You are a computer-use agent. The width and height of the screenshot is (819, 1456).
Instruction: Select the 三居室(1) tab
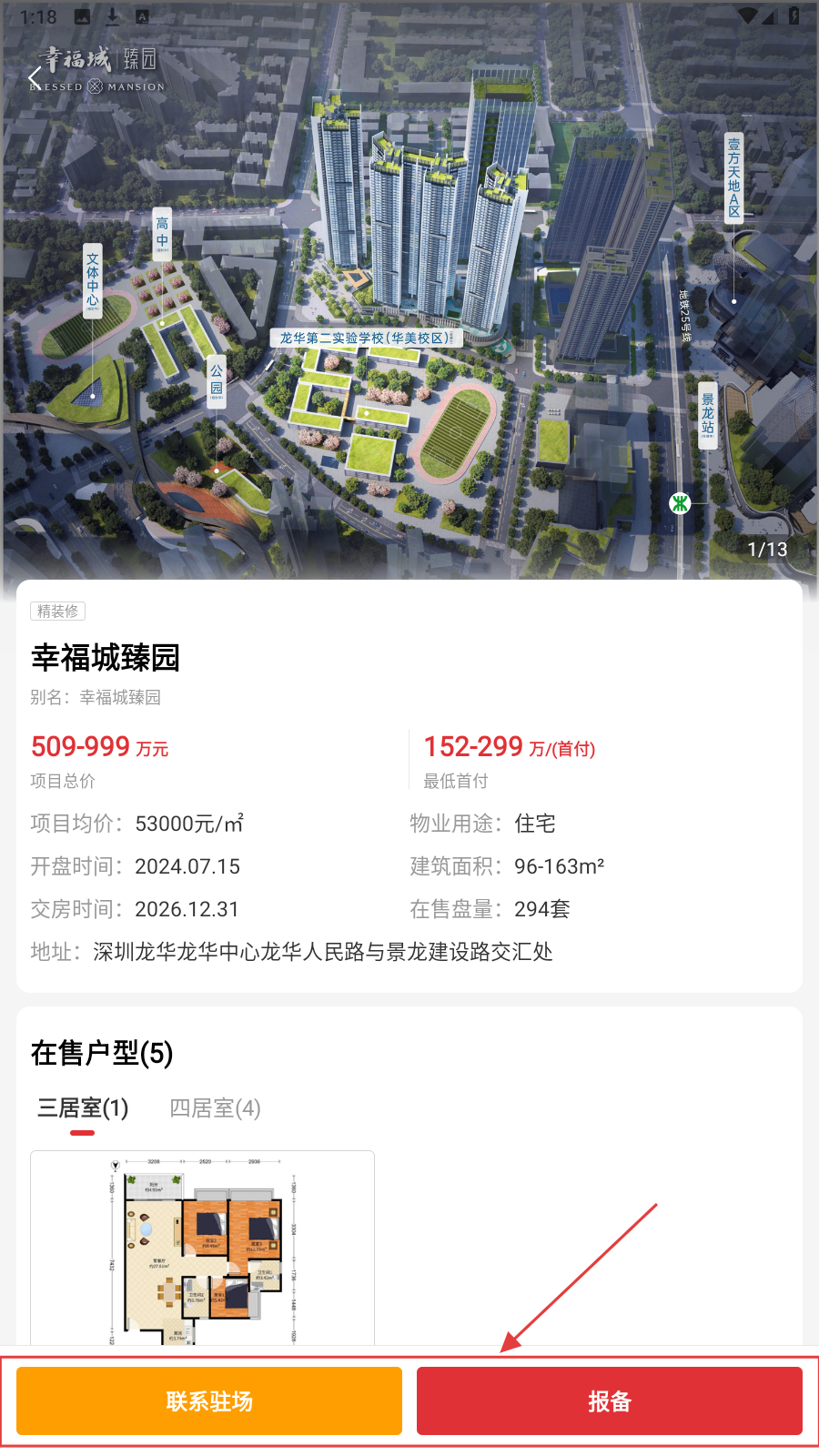click(x=83, y=1108)
